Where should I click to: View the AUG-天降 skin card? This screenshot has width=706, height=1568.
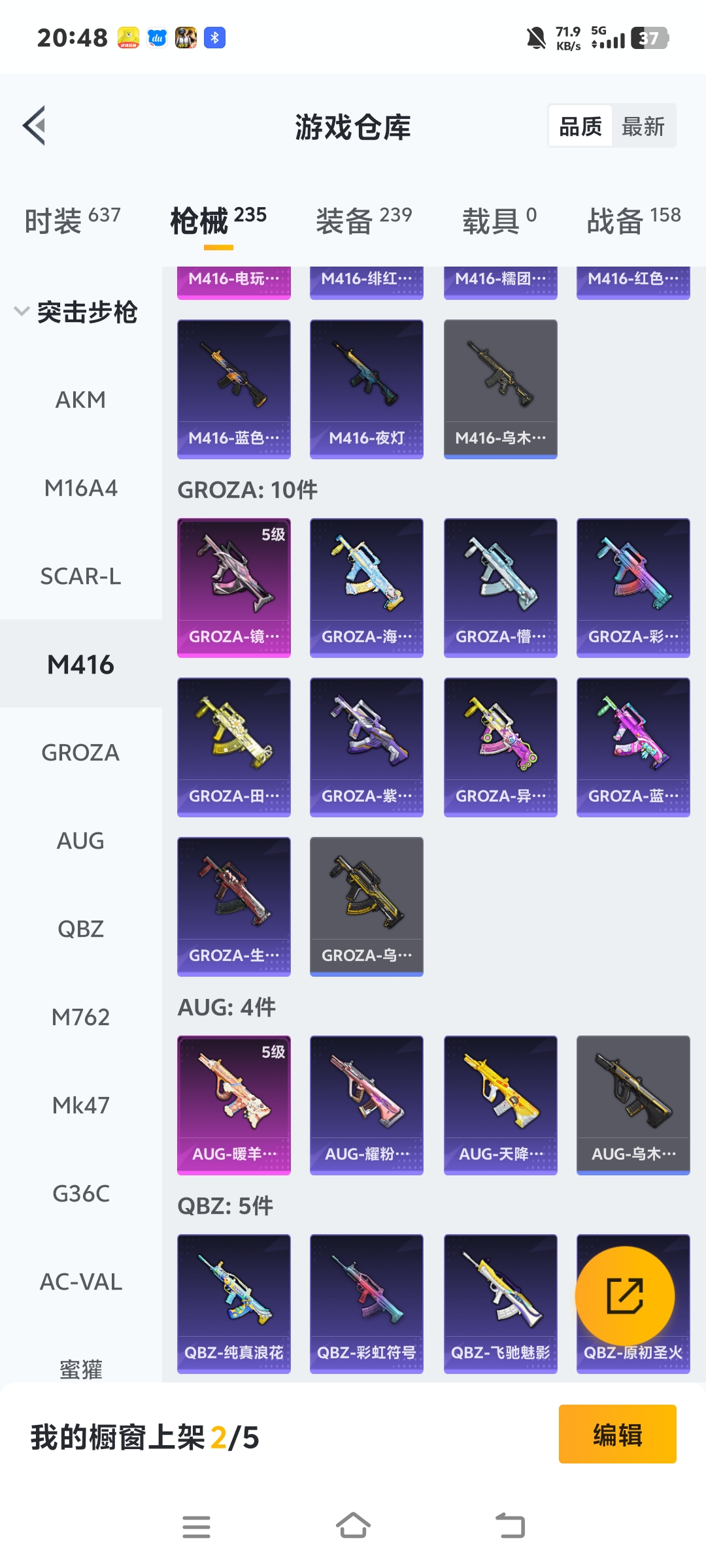[500, 1105]
